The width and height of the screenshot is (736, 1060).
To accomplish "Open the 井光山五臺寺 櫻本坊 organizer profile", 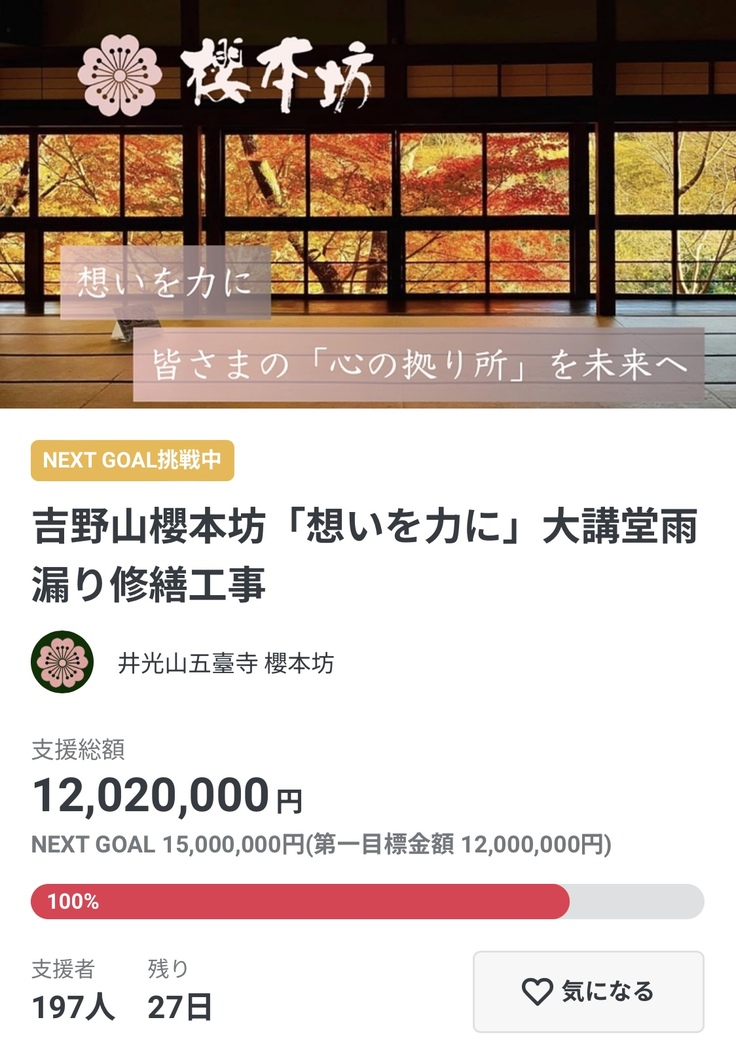I will (x=225, y=663).
